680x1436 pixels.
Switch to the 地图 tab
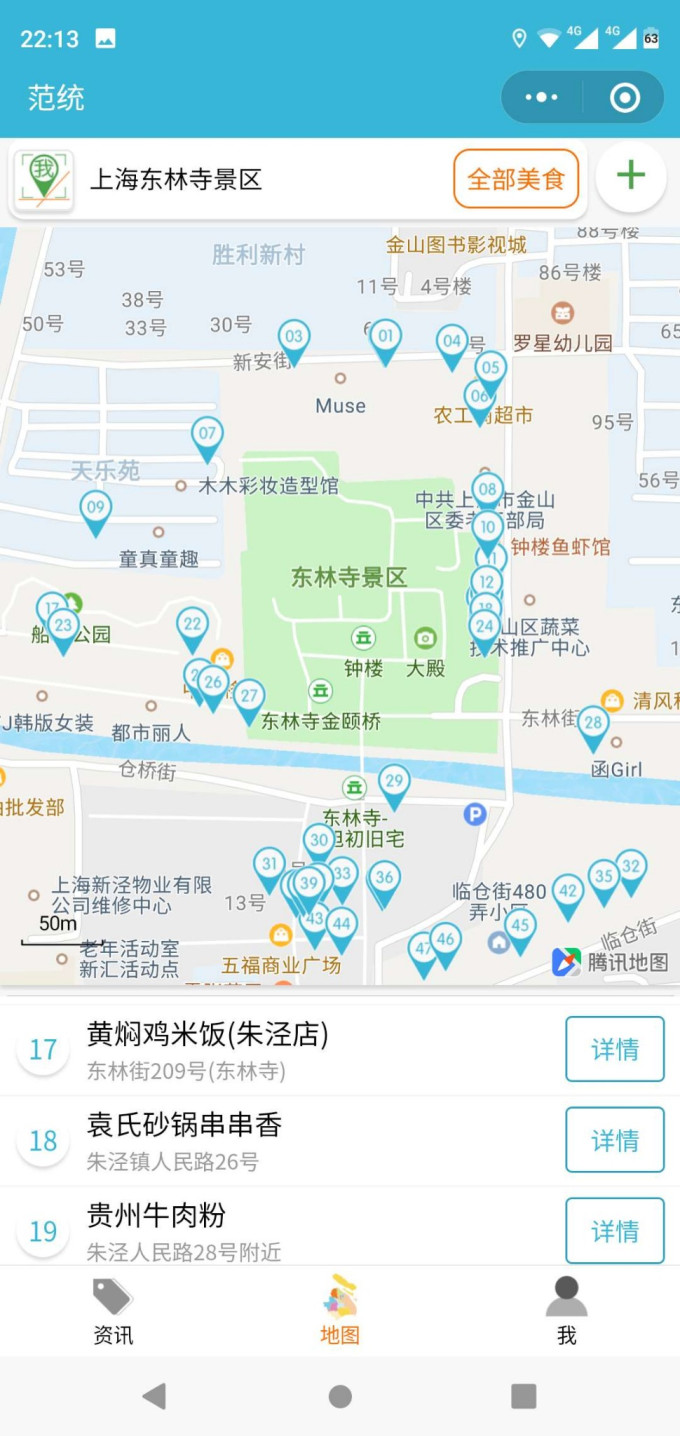340,1311
